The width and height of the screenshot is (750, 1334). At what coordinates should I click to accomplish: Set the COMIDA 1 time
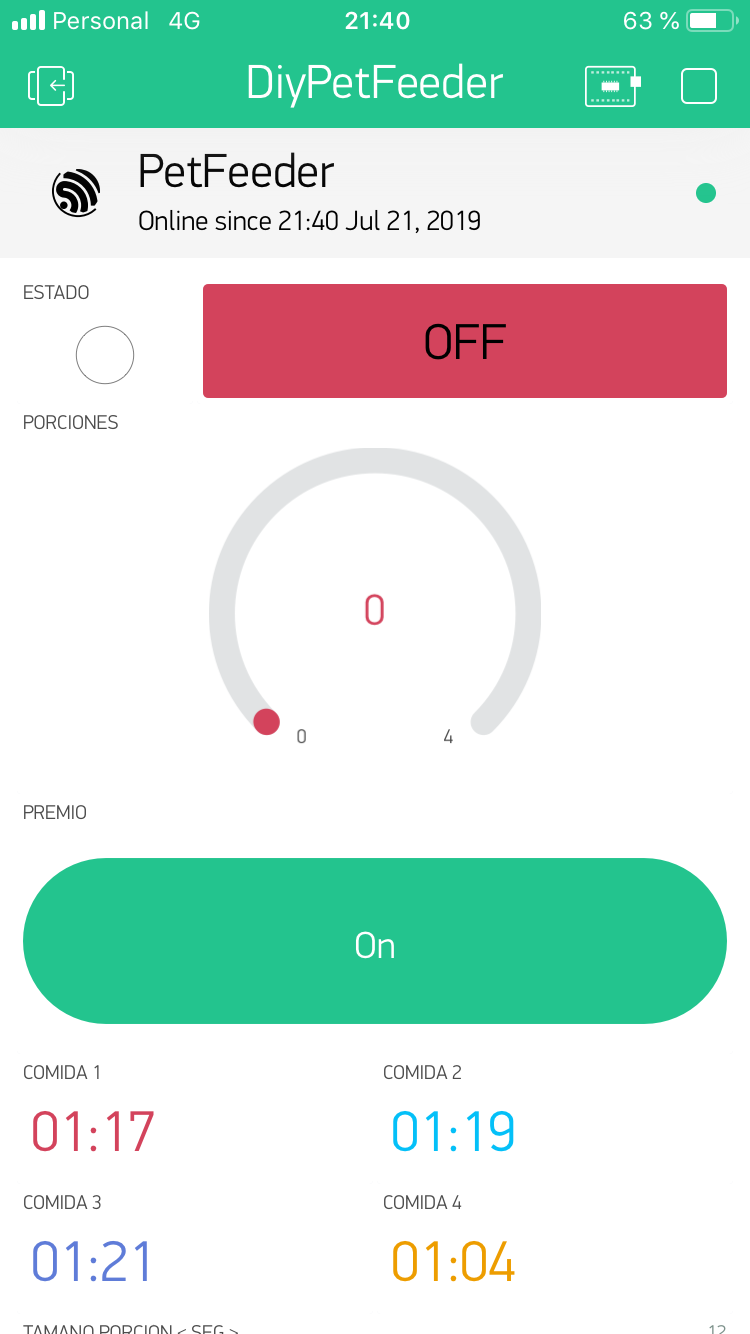pyautogui.click(x=93, y=1131)
